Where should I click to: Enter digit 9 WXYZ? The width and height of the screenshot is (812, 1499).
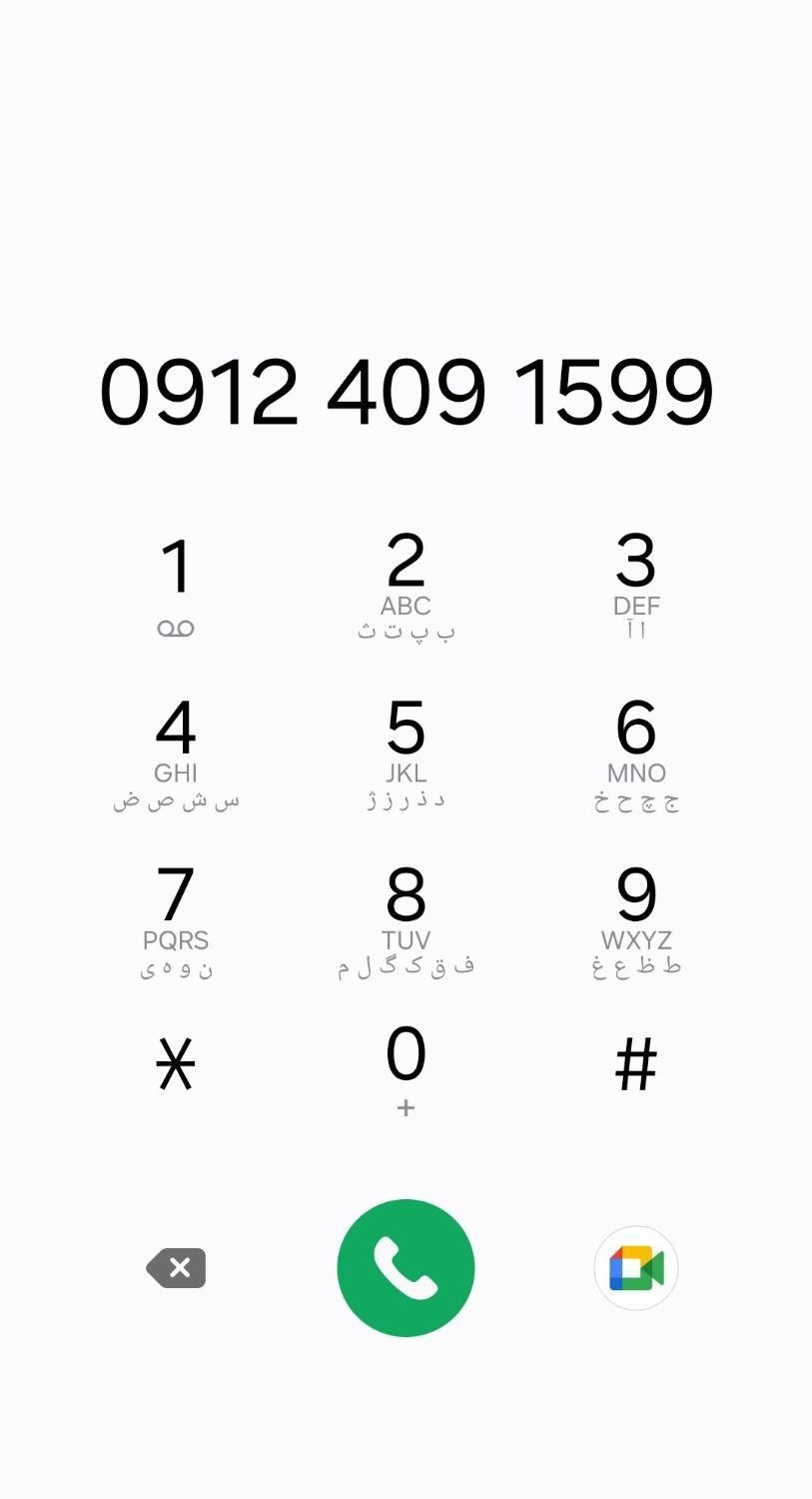[635, 919]
